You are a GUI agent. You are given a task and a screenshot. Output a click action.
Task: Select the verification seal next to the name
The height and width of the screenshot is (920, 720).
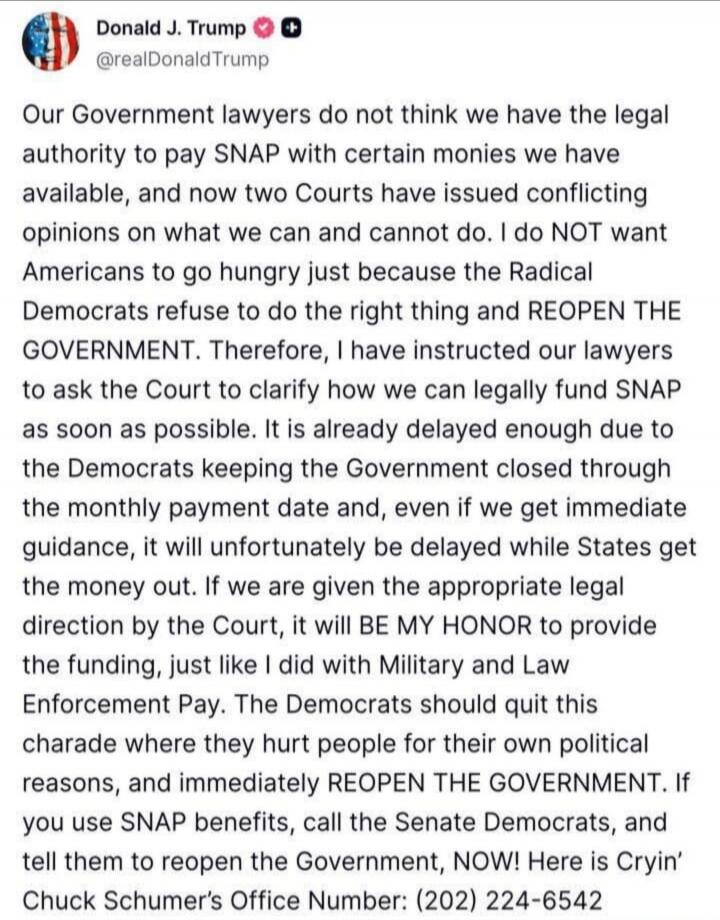click(x=263, y=29)
